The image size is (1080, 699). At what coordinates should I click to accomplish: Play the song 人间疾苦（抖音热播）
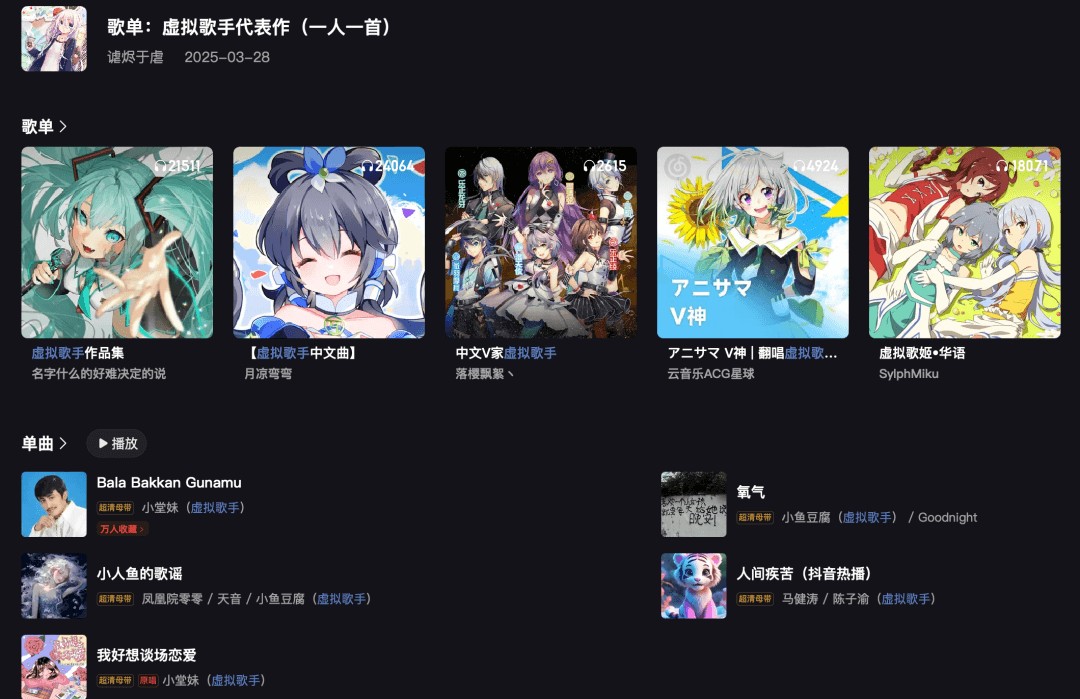[804, 574]
